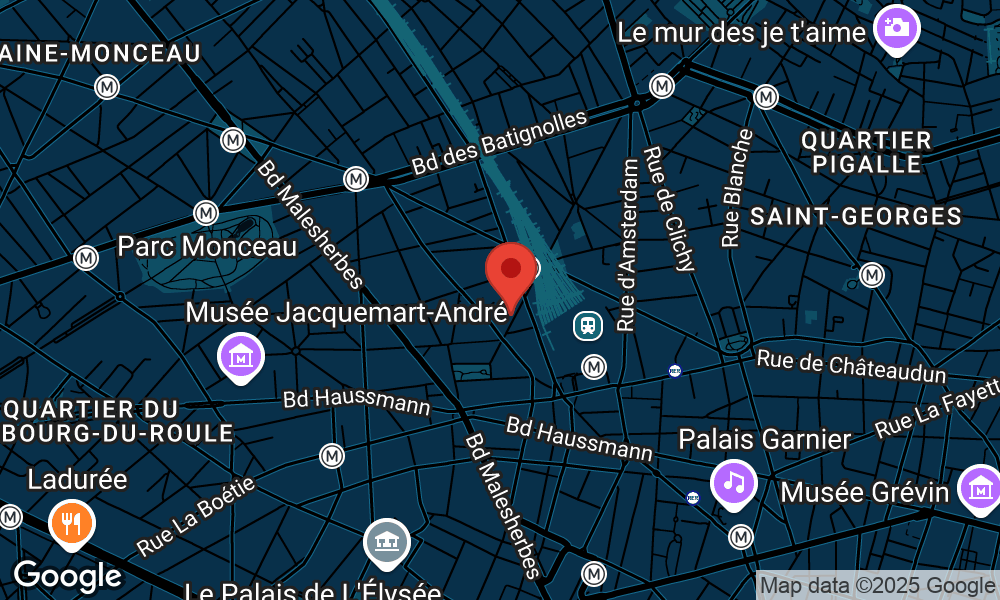Select the Musée Grévin museum marker
1000x600 pixels.
click(980, 488)
